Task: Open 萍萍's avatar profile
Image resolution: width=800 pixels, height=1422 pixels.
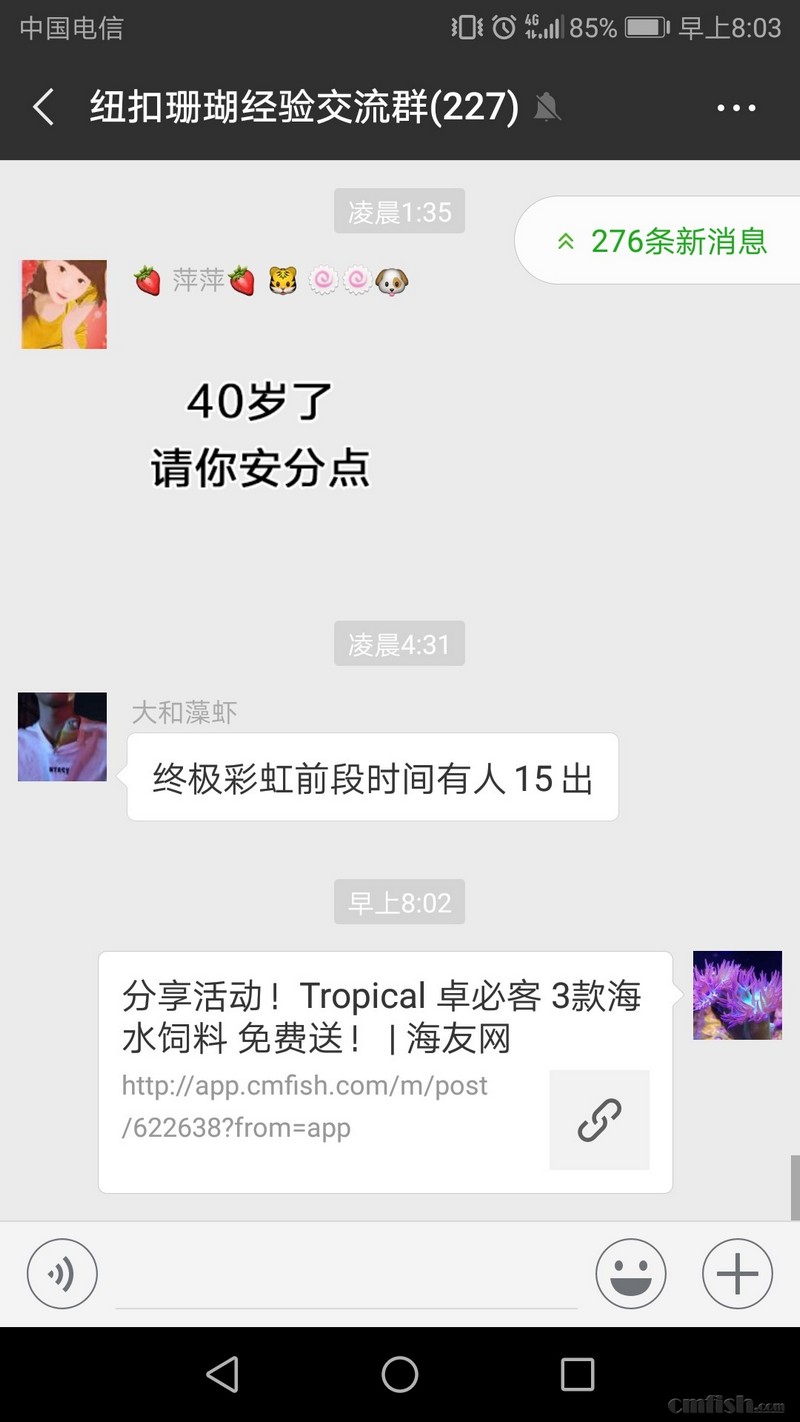Action: pyautogui.click(x=64, y=304)
